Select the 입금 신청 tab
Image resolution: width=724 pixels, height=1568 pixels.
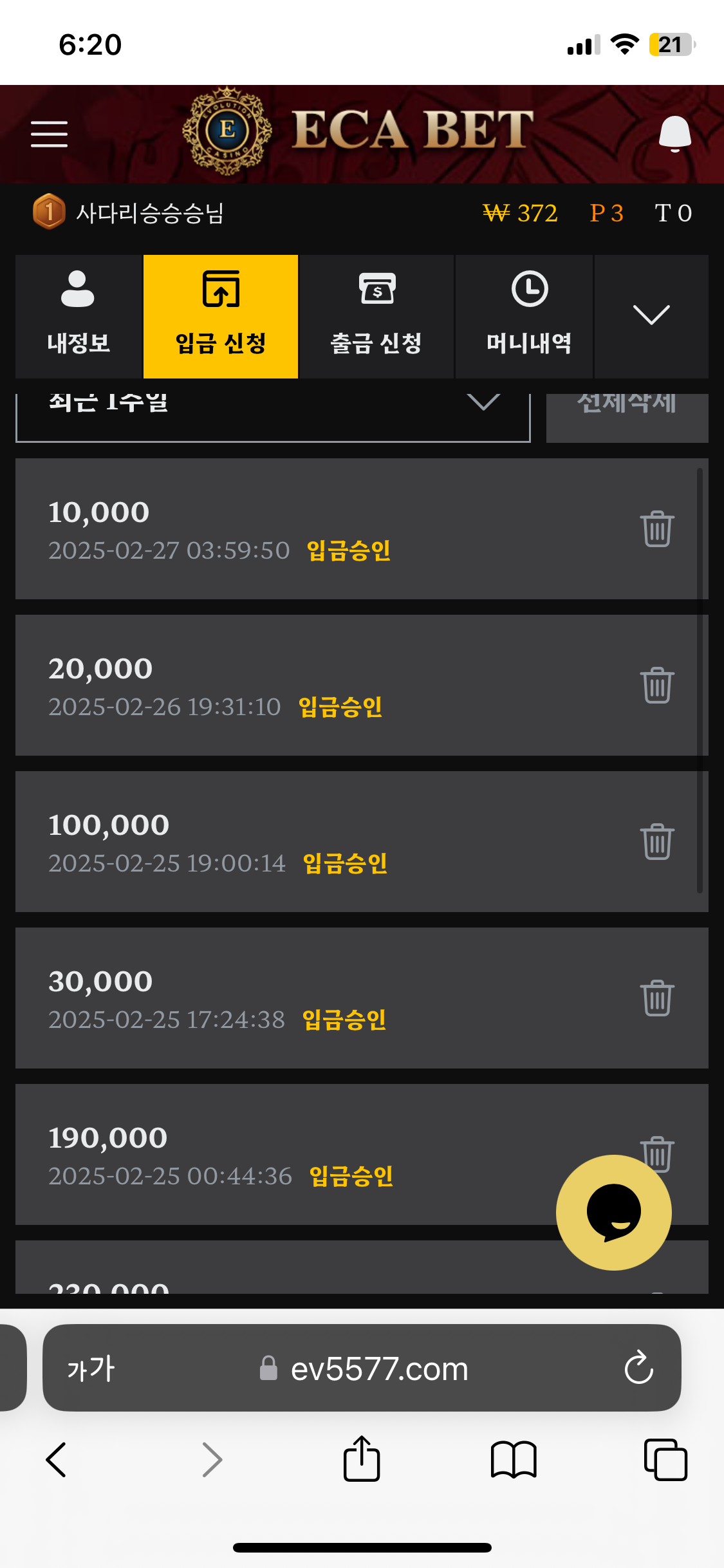click(x=221, y=317)
